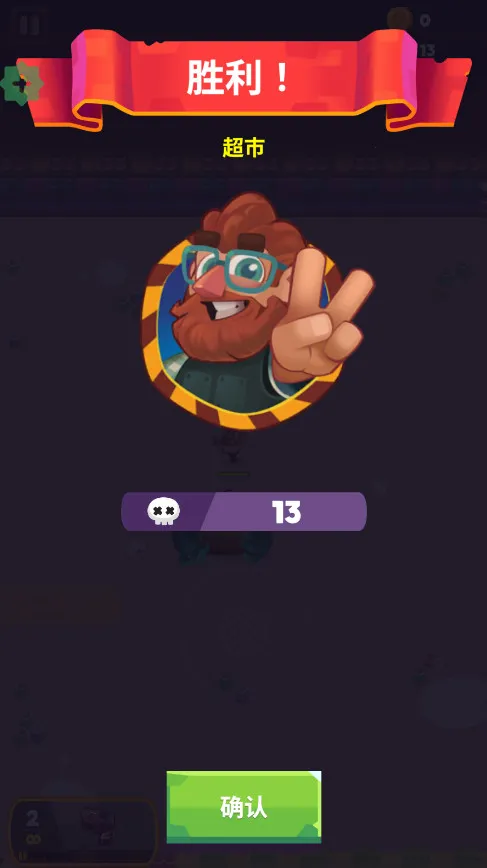Confirm the victory with the 确认 button
The width and height of the screenshot is (487, 868).
[244, 807]
